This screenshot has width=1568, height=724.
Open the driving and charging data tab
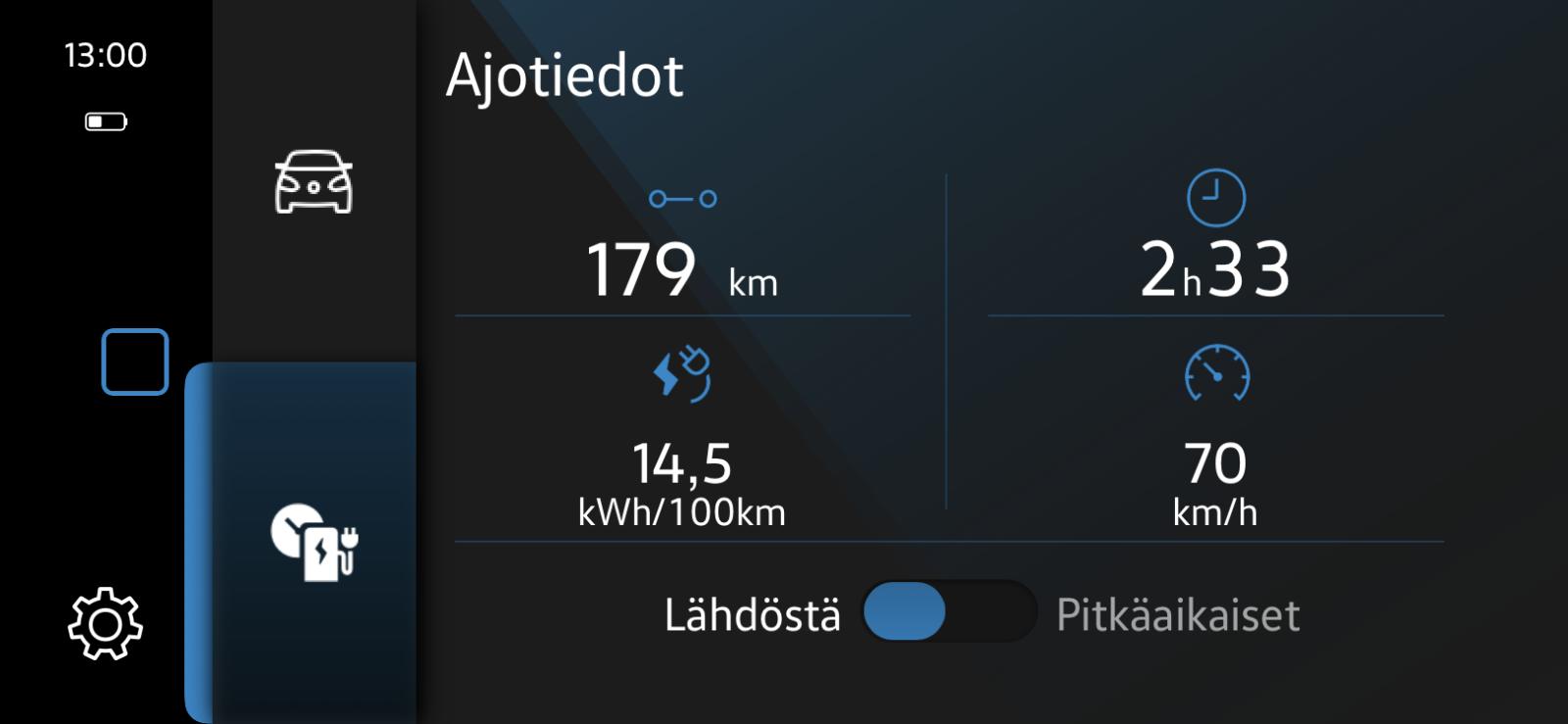click(314, 542)
